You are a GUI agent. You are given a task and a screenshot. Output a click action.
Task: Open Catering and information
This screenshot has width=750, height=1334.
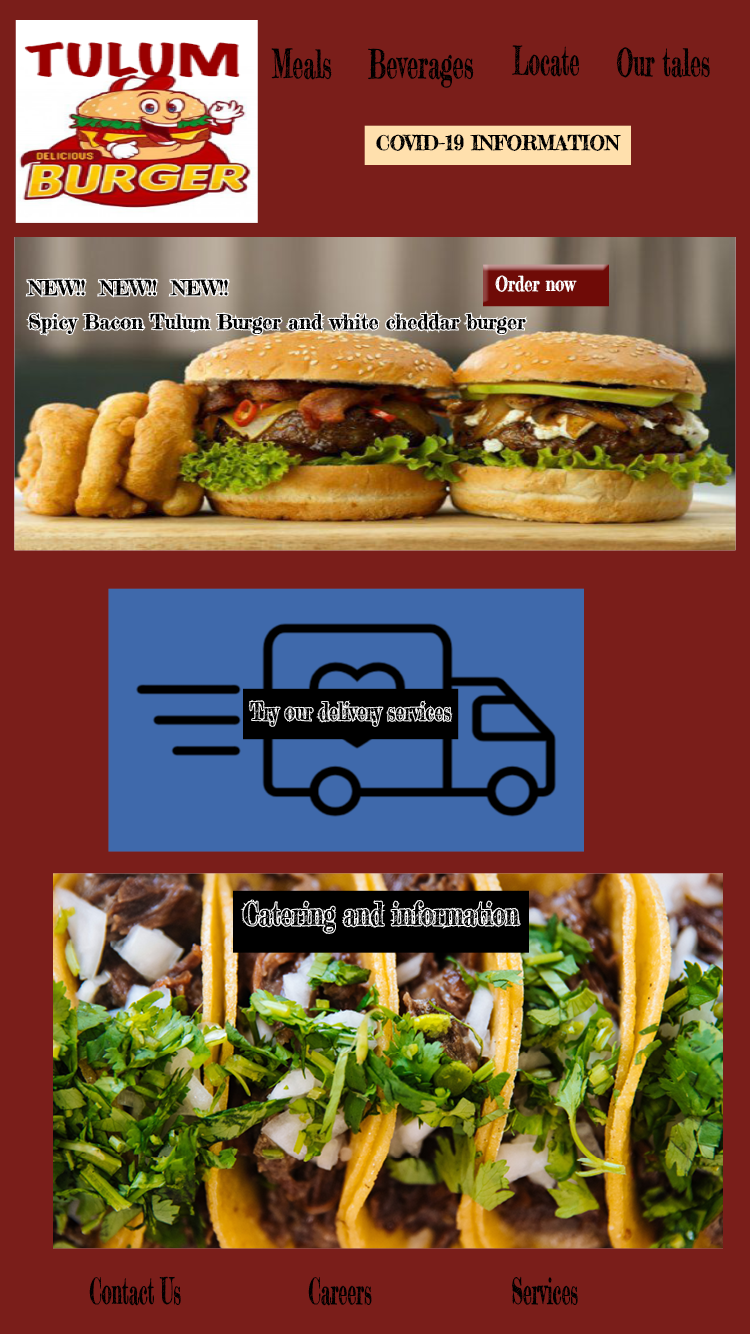pyautogui.click(x=380, y=915)
